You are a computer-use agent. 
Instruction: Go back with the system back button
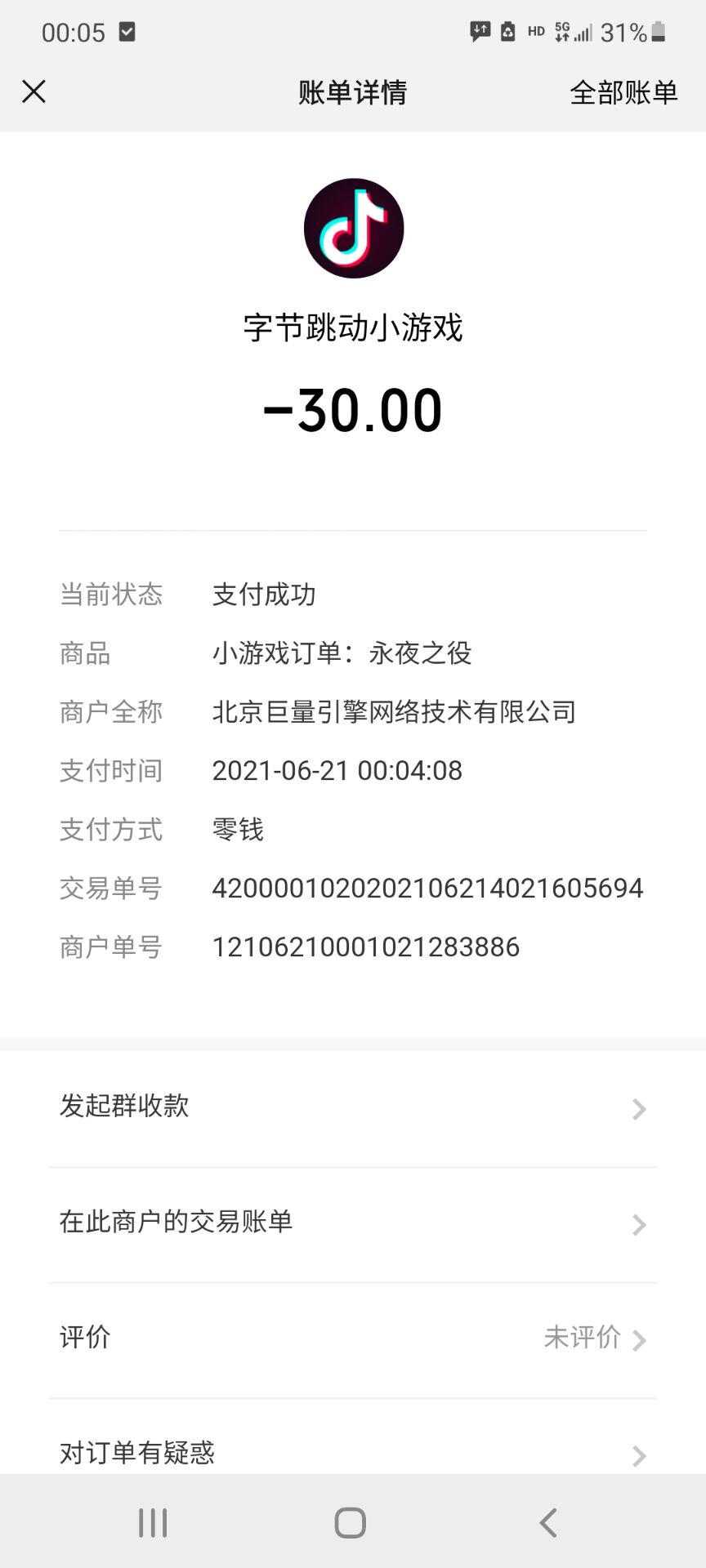coord(548,1523)
